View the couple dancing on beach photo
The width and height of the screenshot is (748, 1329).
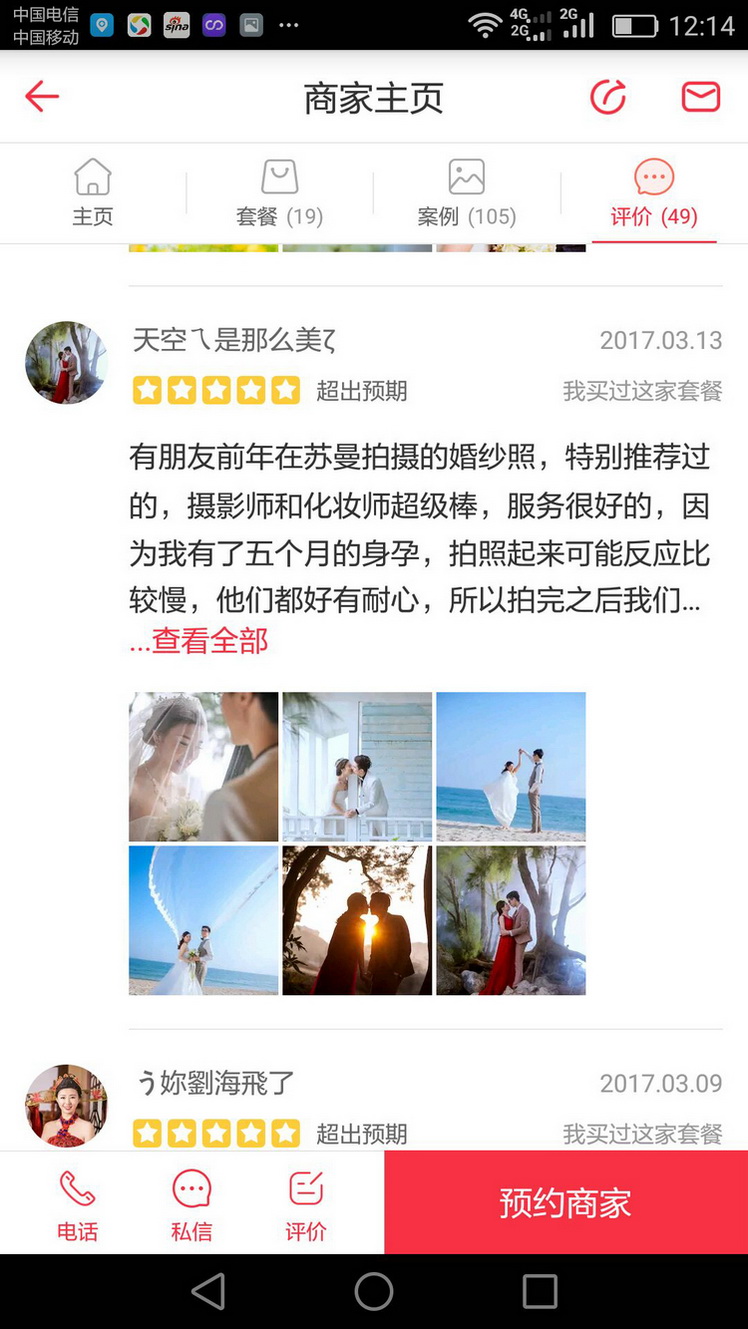(x=510, y=766)
